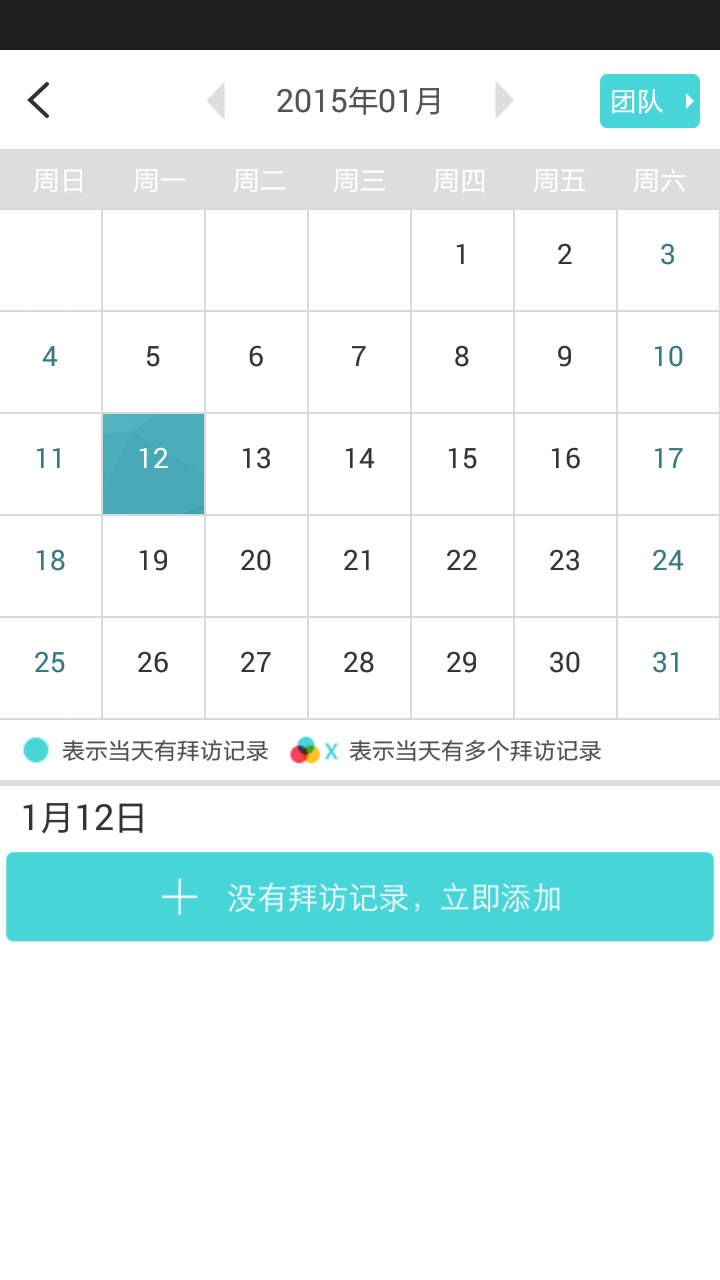
Task: Advance to the next month
Action: 504,101
